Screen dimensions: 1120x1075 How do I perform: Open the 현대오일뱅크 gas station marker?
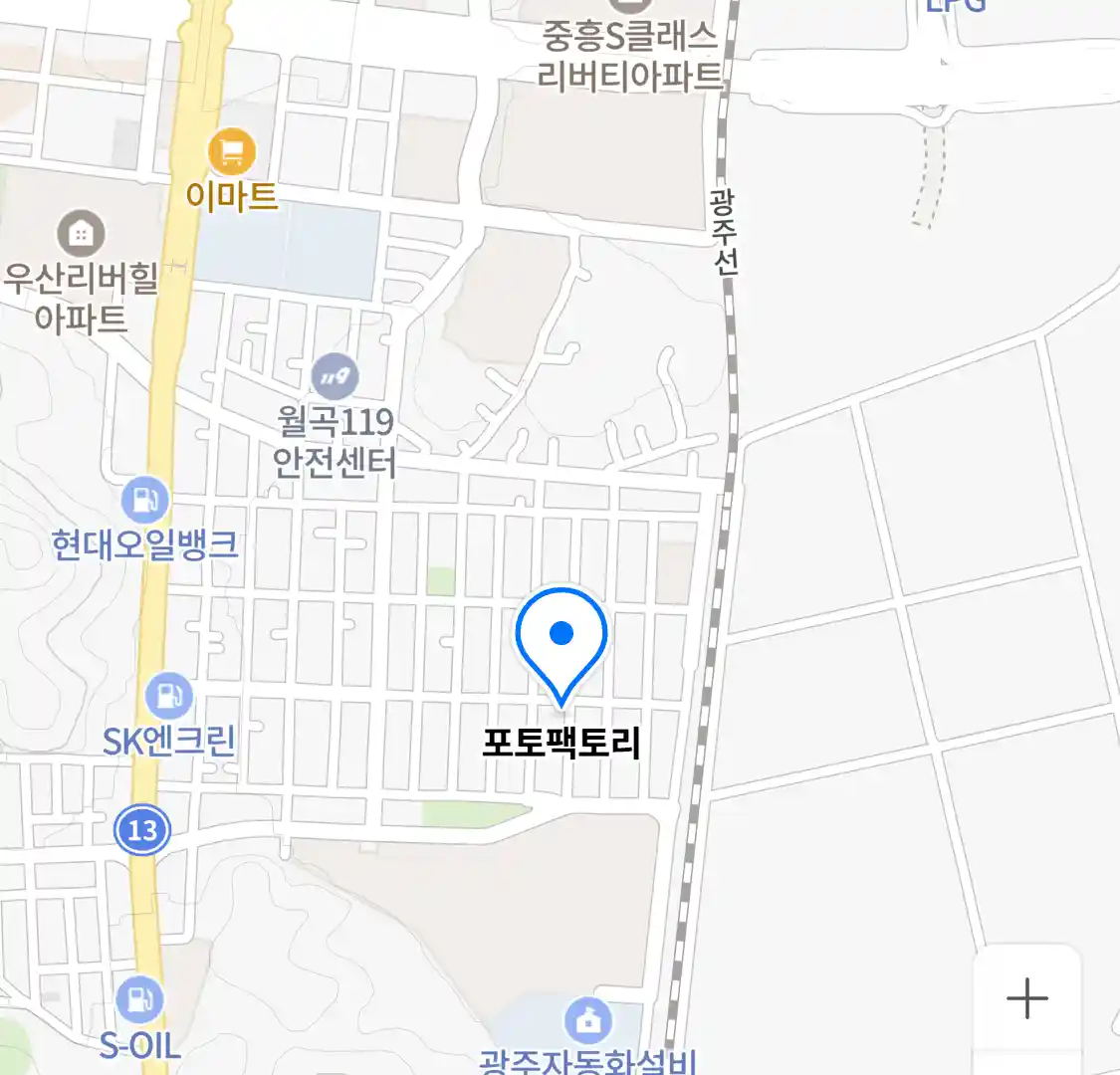coord(145,500)
